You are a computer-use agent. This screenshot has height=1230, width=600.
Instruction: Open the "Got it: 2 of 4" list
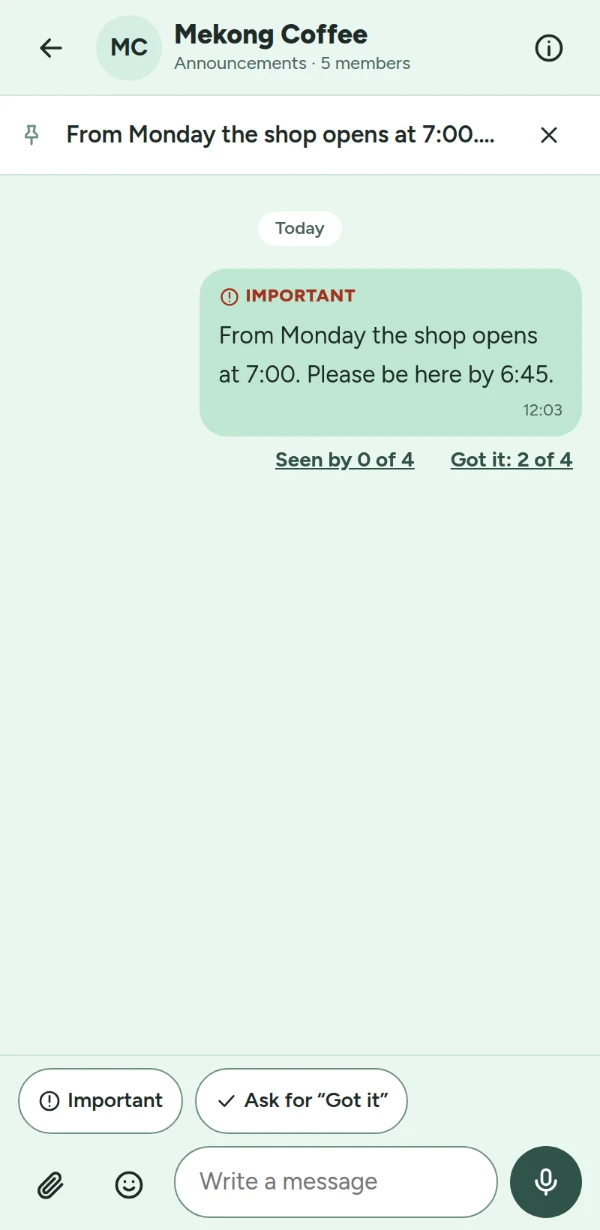coord(512,460)
